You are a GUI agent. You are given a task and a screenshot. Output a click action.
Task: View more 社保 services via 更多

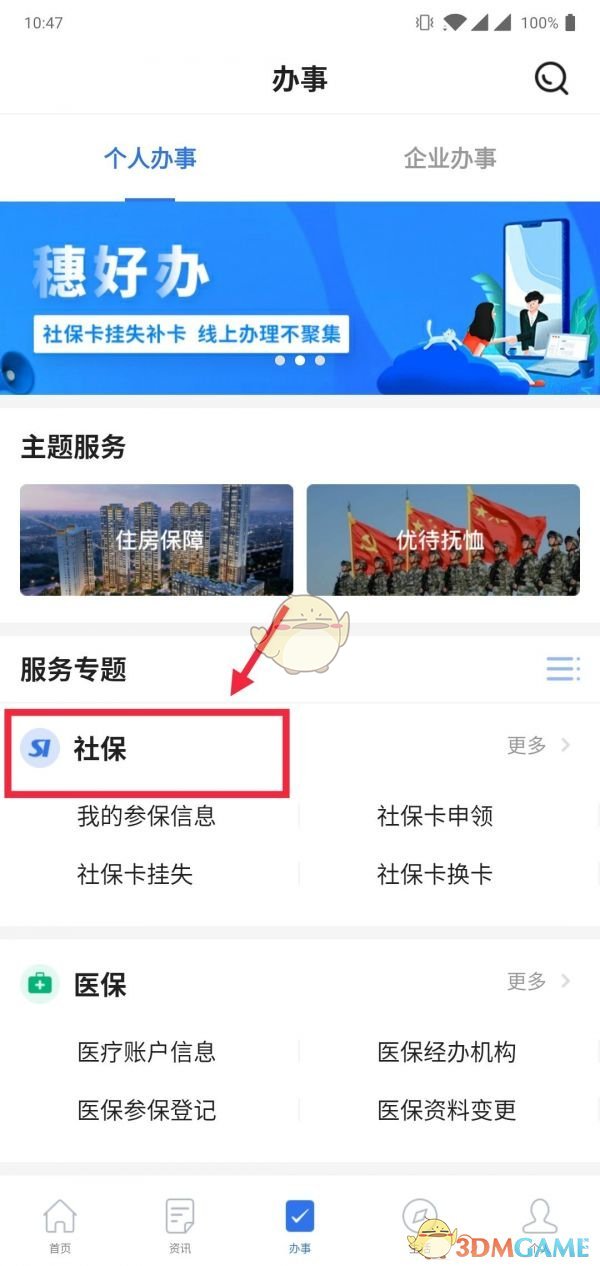point(538,745)
